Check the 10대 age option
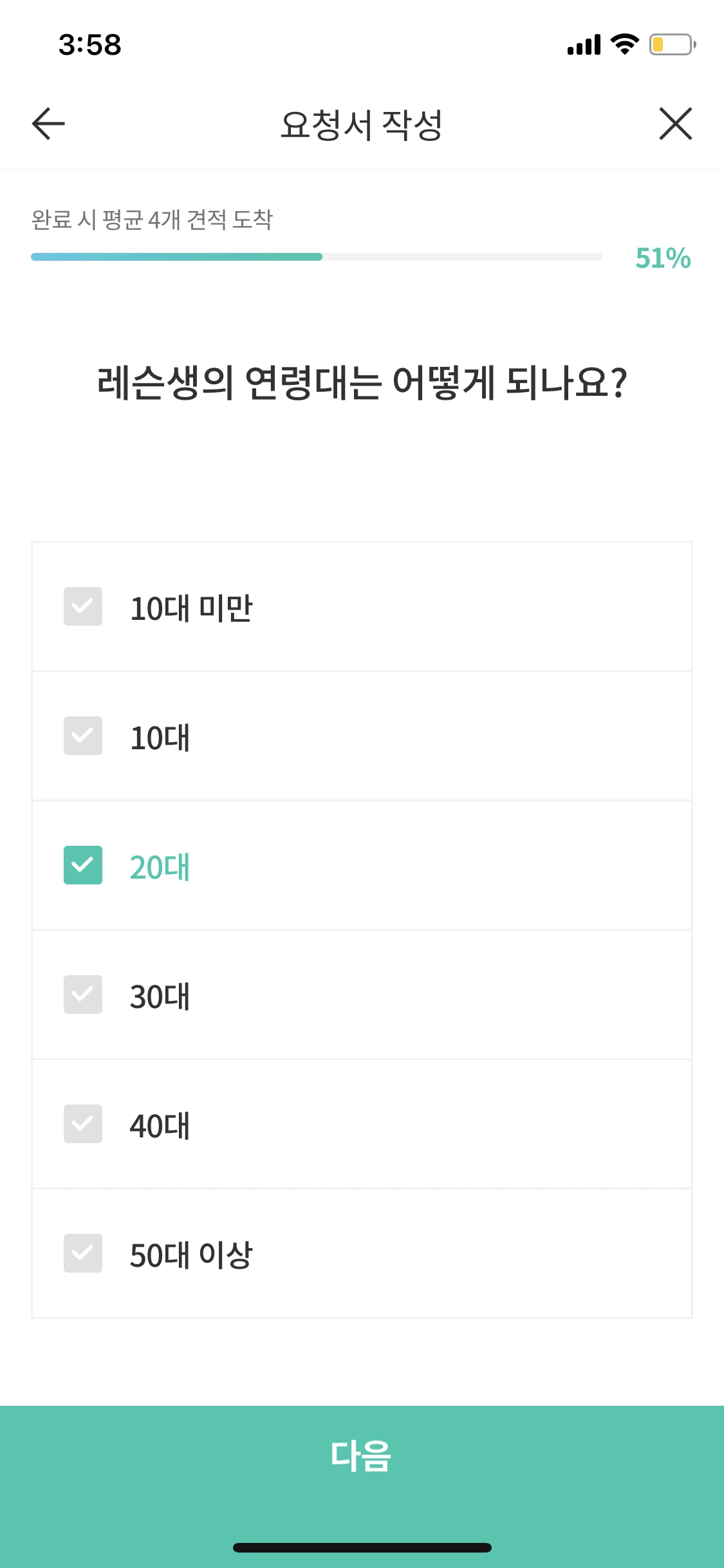The image size is (724, 1568). (x=82, y=737)
